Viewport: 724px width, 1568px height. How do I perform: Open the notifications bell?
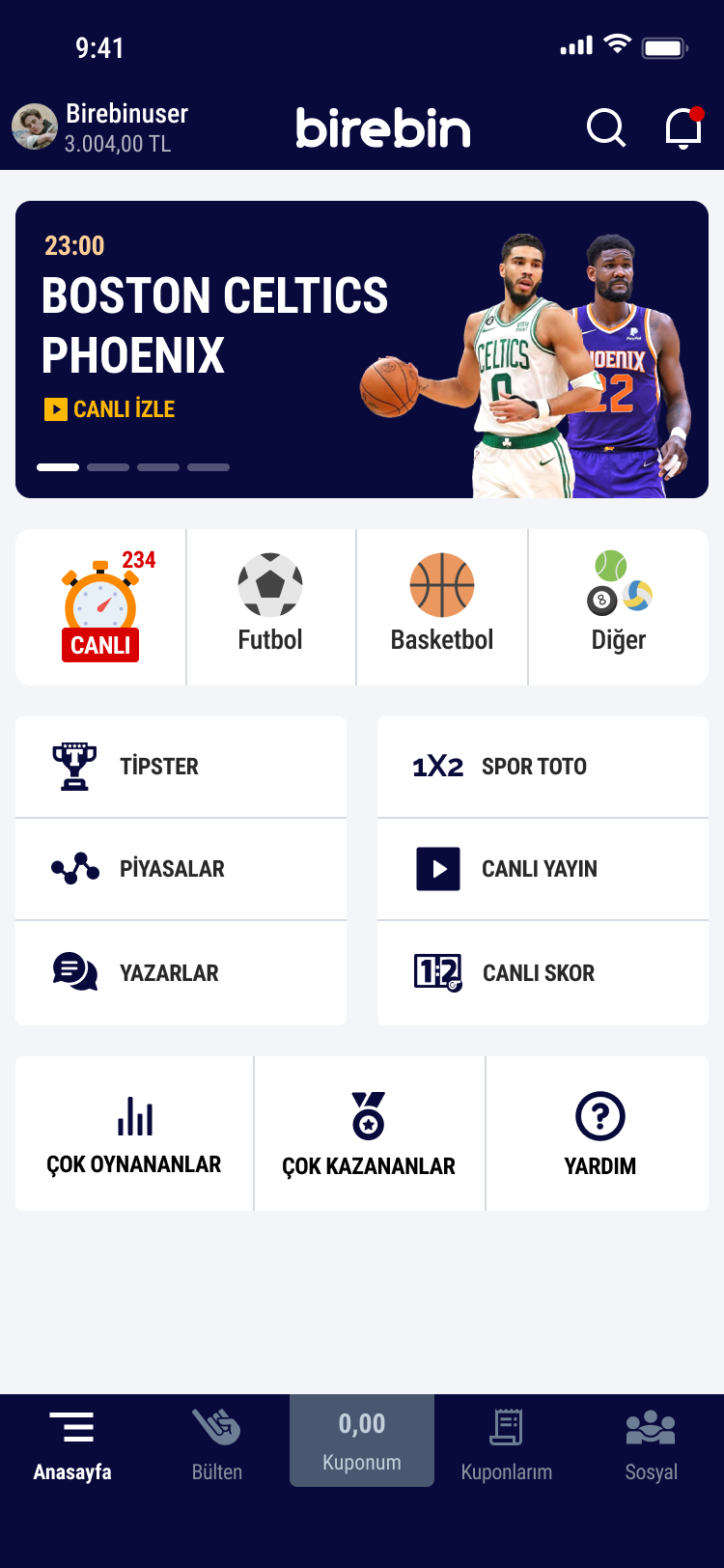[x=683, y=128]
